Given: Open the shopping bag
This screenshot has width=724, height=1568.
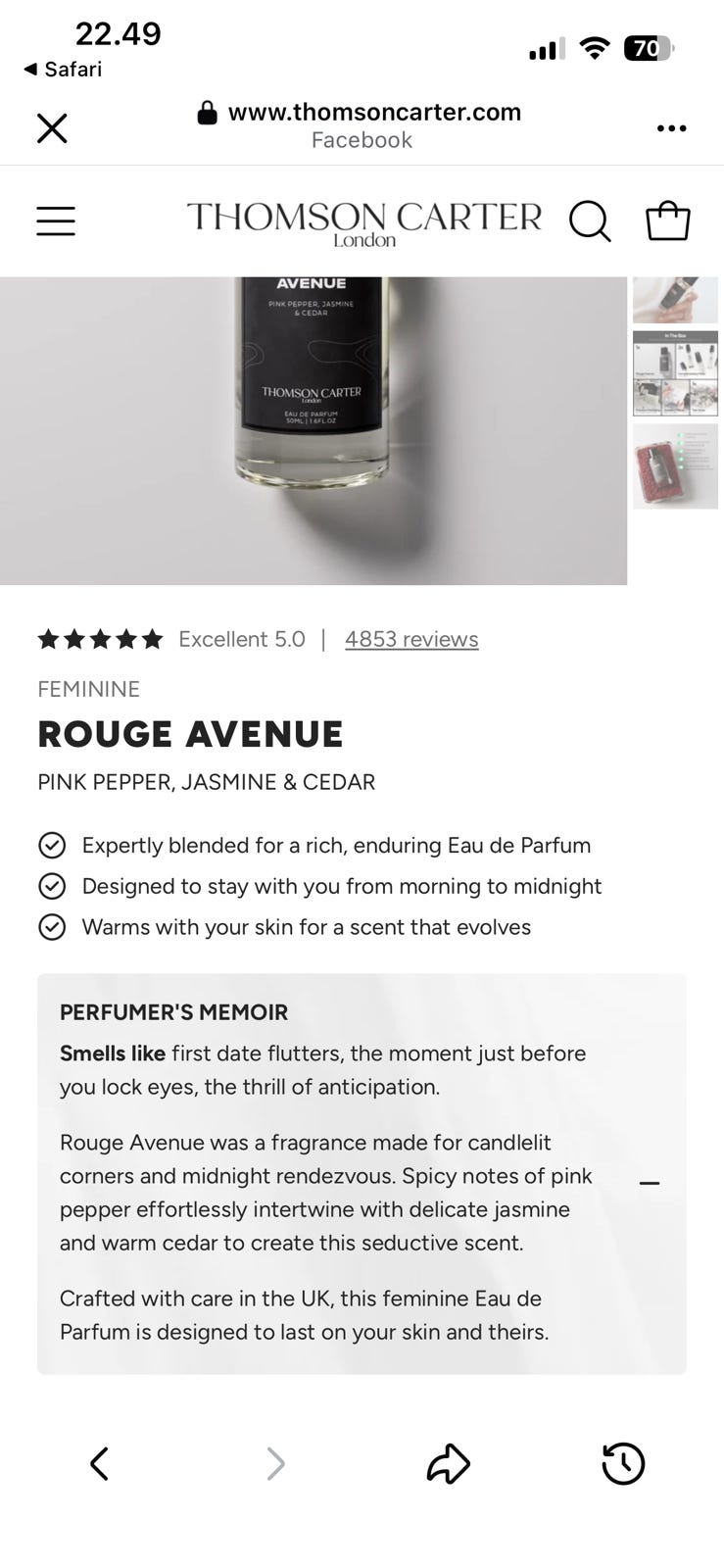Looking at the screenshot, I should [x=668, y=220].
